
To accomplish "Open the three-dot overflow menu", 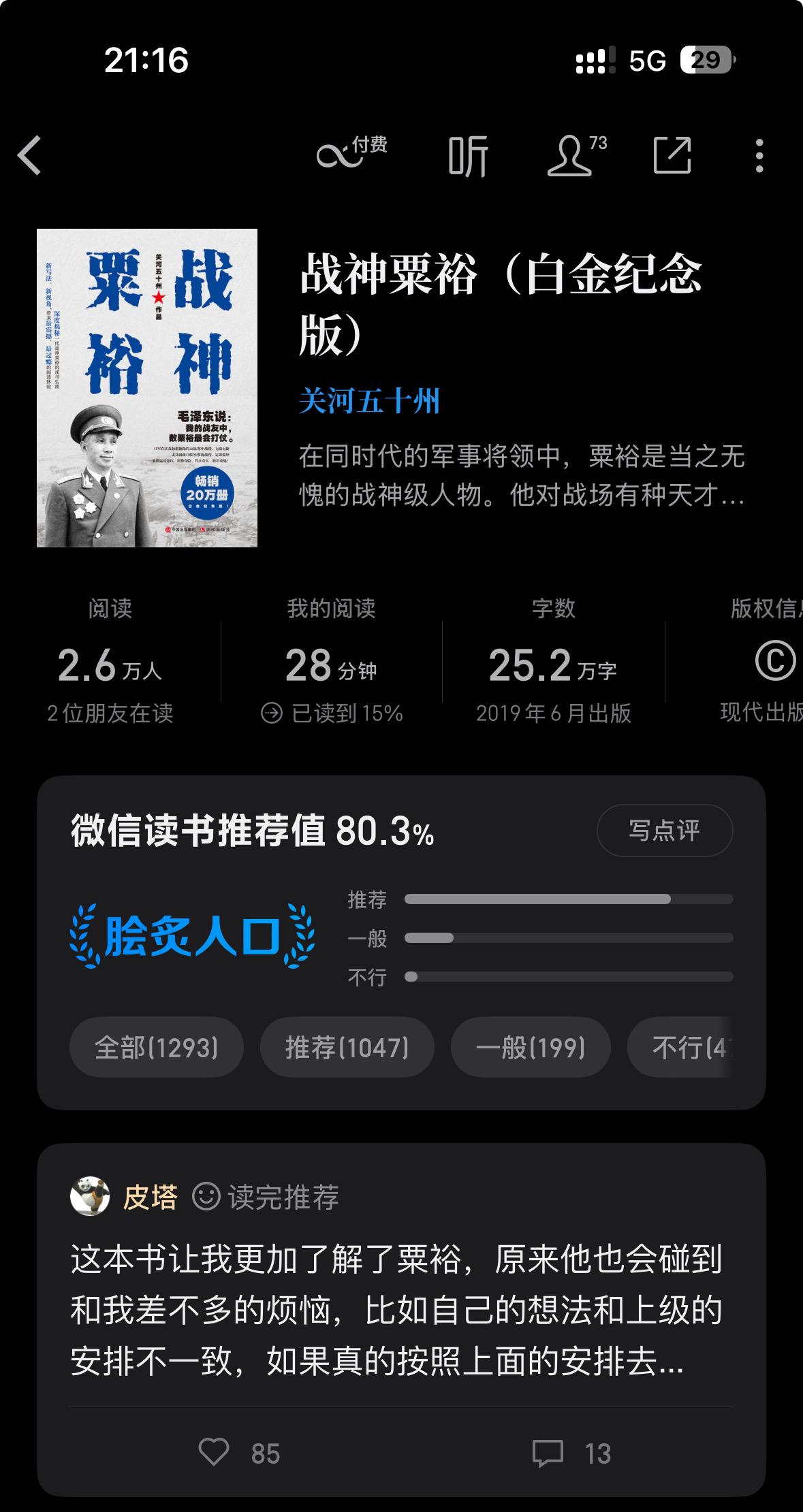I will point(759,156).
